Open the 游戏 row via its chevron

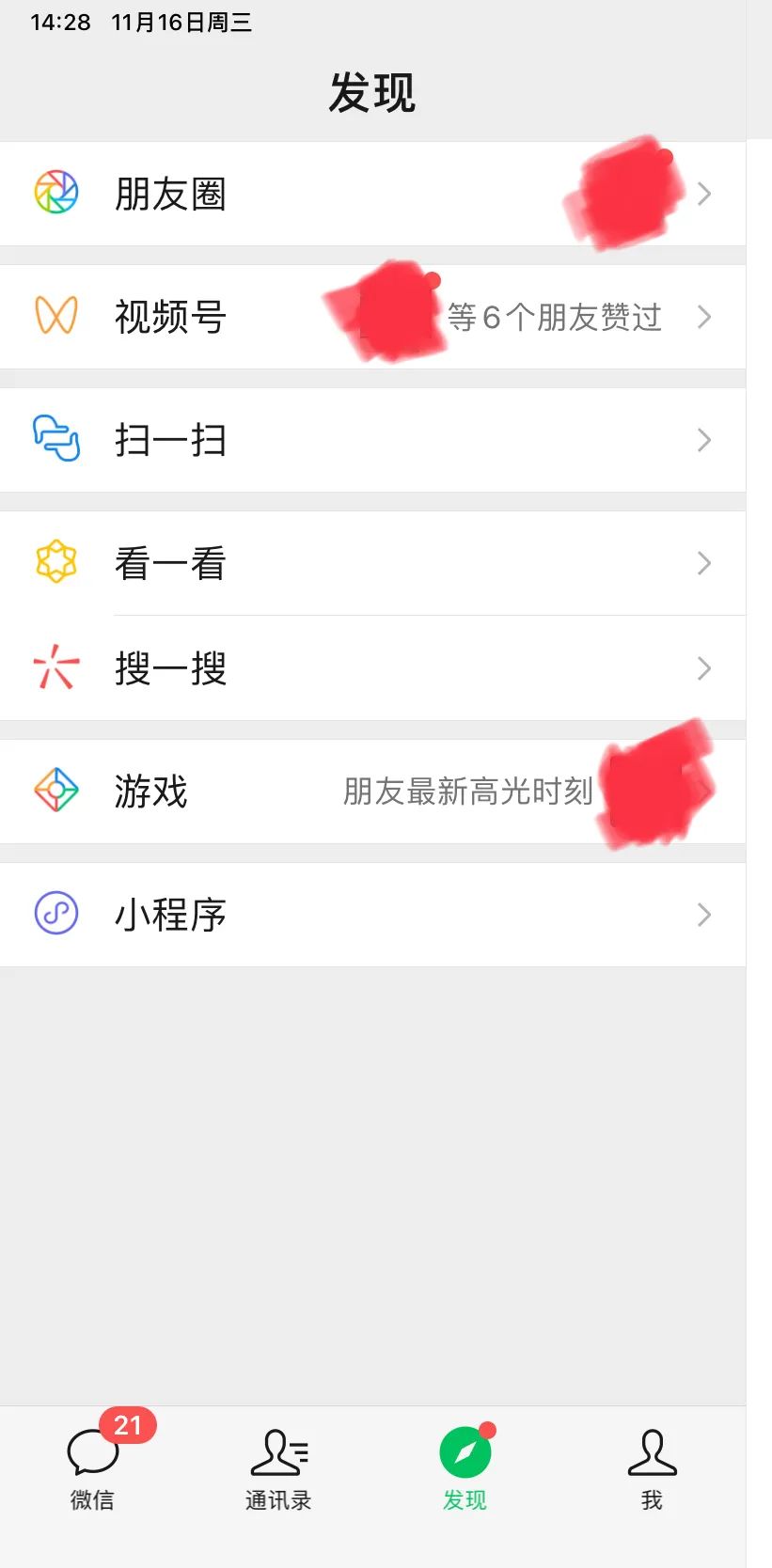tap(703, 792)
